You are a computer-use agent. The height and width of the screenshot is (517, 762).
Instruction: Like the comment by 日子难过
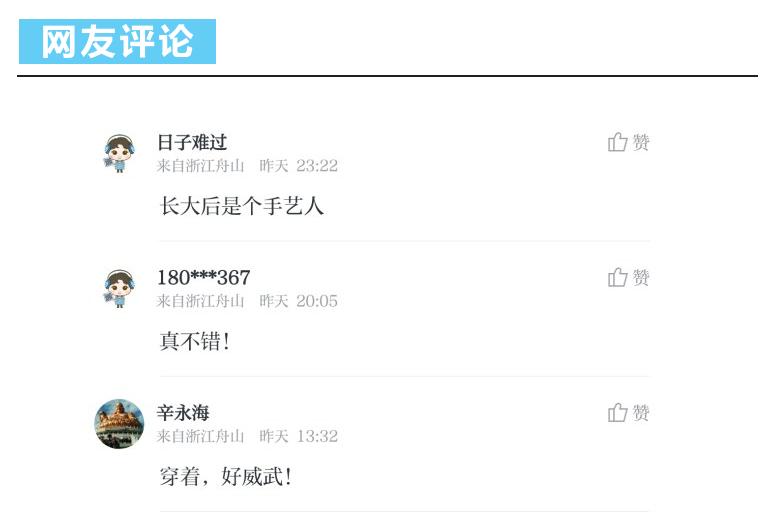[628, 143]
